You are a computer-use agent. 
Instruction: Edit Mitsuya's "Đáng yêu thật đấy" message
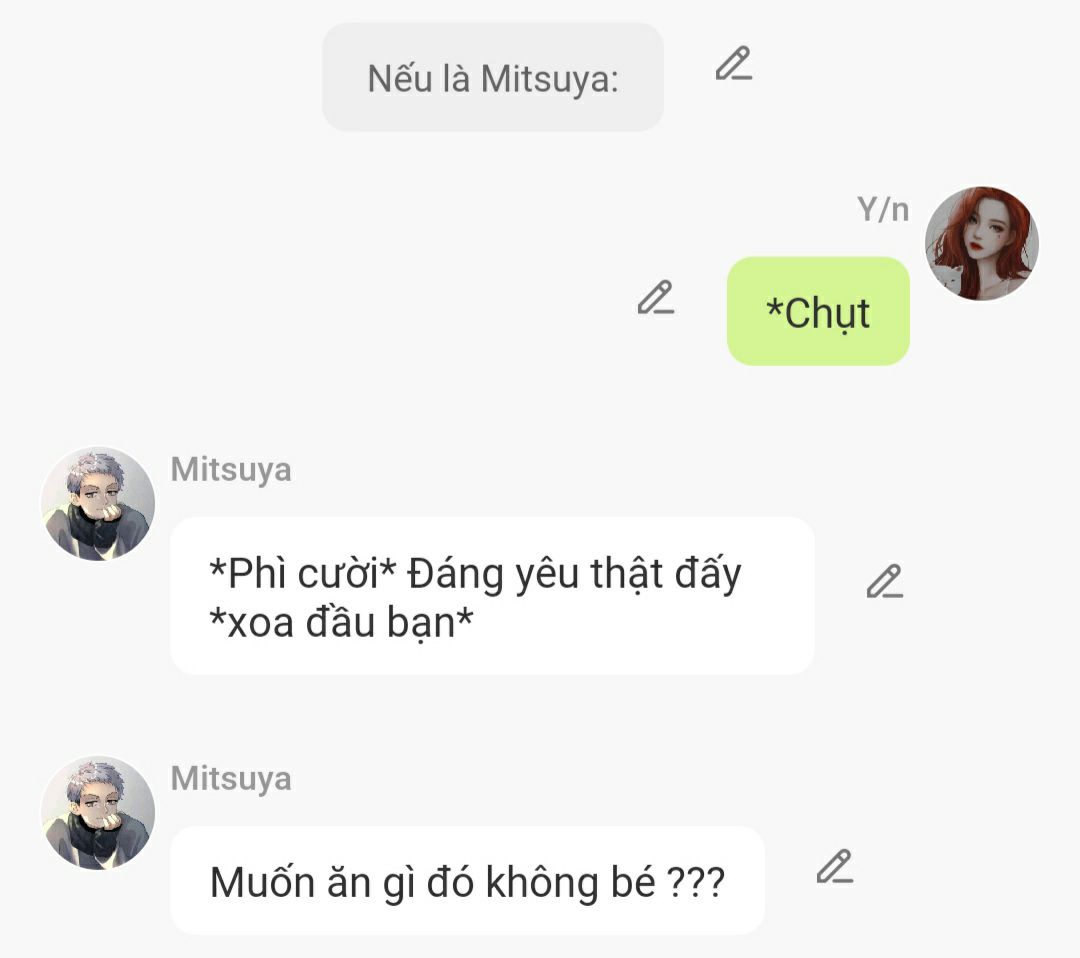click(x=884, y=582)
